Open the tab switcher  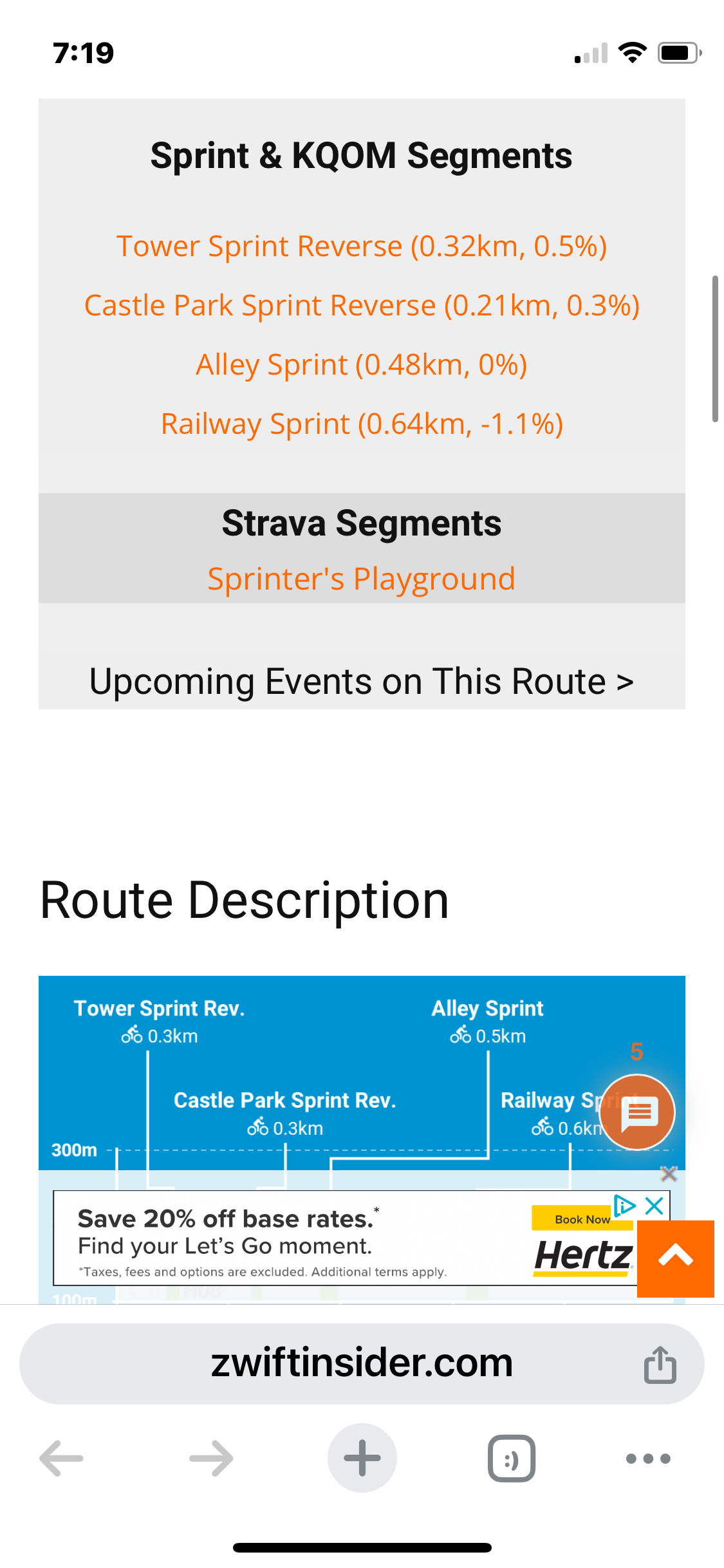512,1458
